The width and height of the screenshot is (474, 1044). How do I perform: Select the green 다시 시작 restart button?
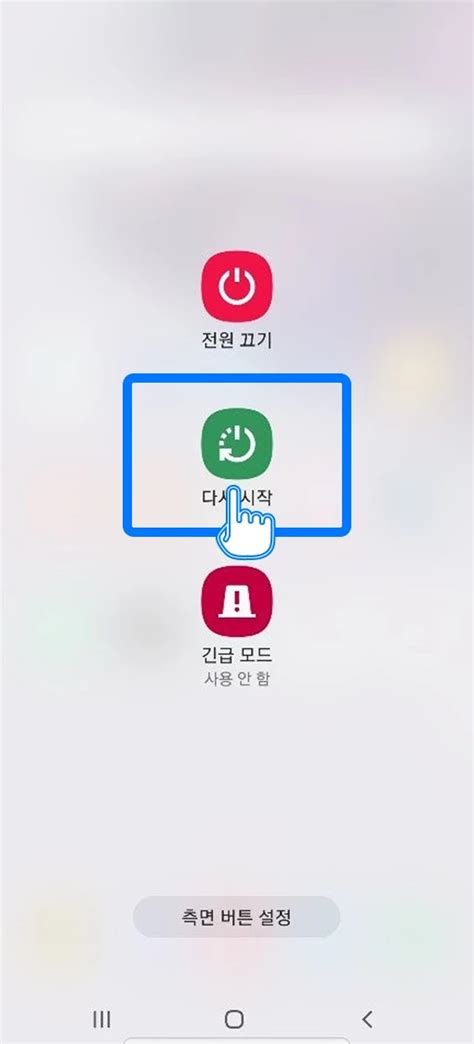[x=237, y=443]
